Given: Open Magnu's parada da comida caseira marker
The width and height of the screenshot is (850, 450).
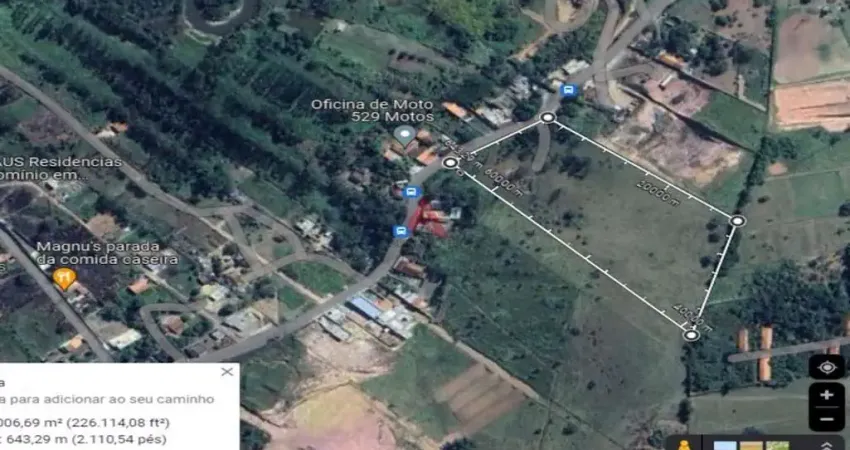Looking at the screenshot, I should [65, 279].
